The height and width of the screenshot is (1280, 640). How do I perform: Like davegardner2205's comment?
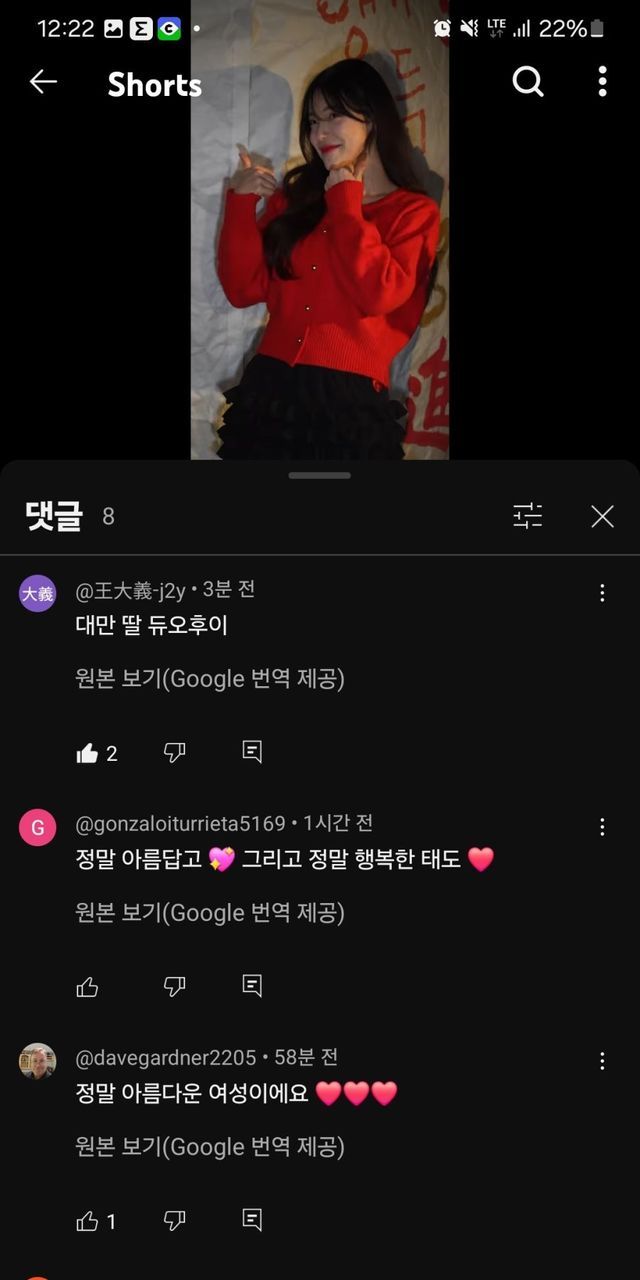[x=88, y=1221]
